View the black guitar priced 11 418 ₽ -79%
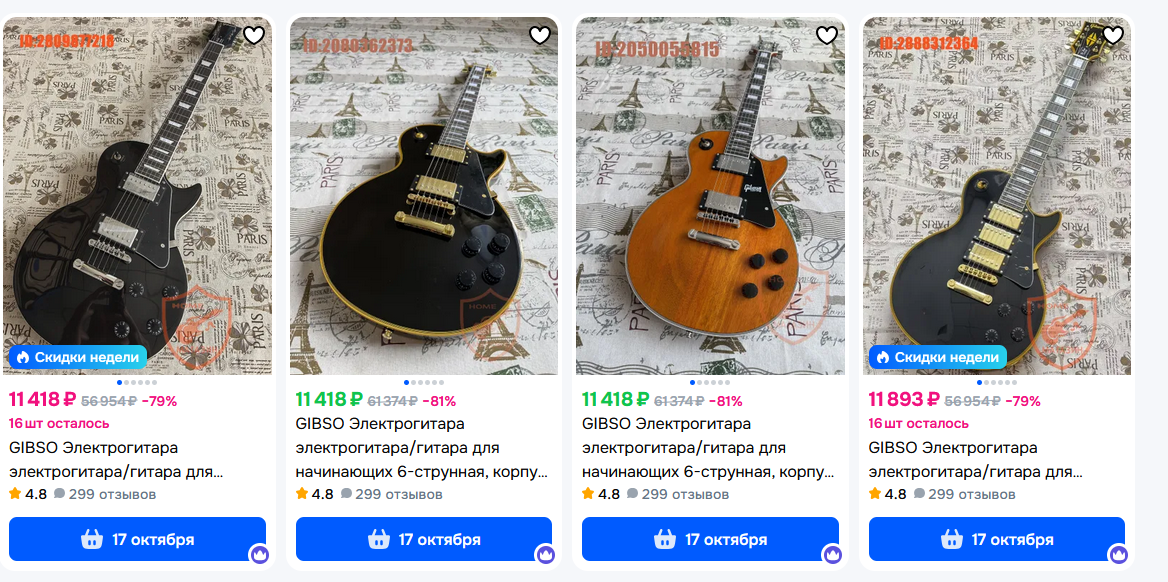 point(137,200)
